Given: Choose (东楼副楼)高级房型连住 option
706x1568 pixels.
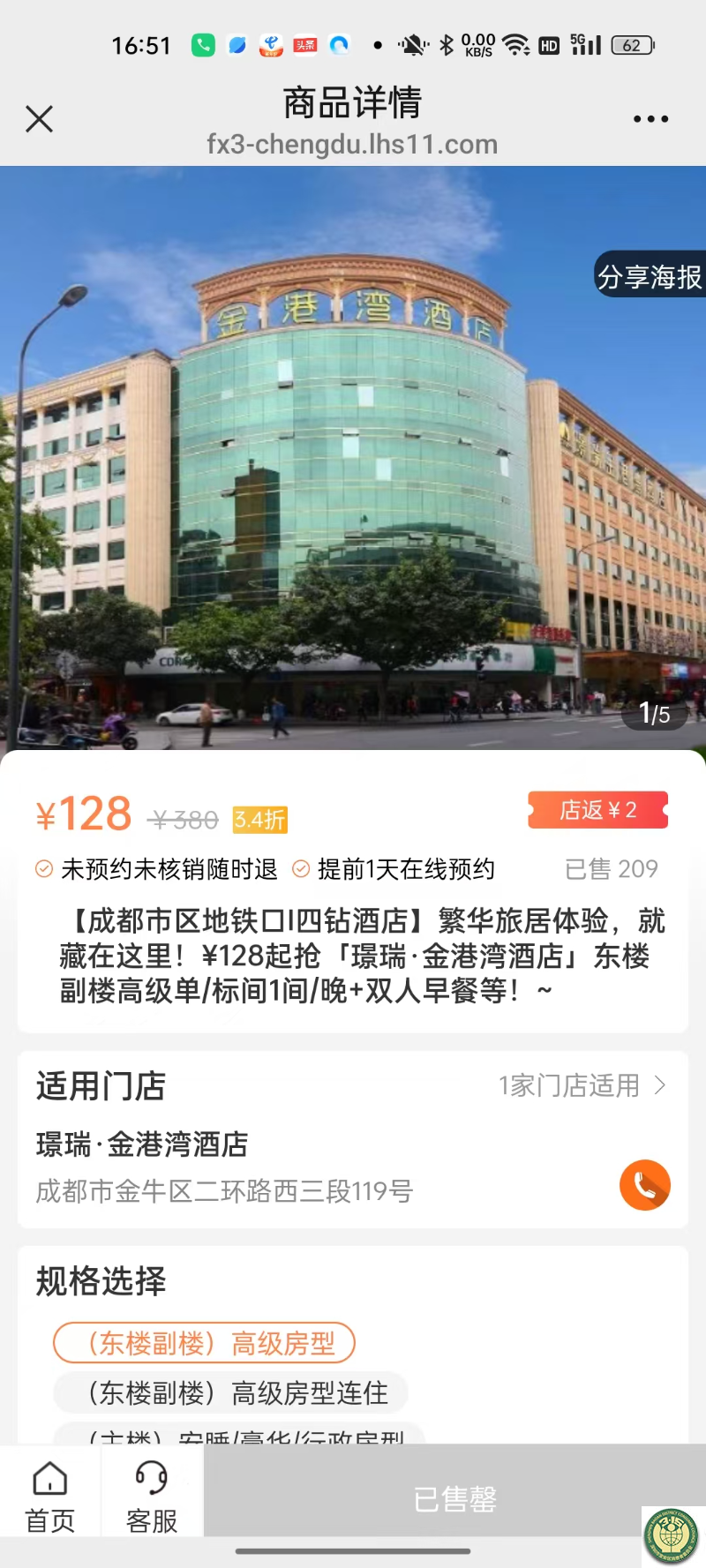Looking at the screenshot, I should 230,1393.
